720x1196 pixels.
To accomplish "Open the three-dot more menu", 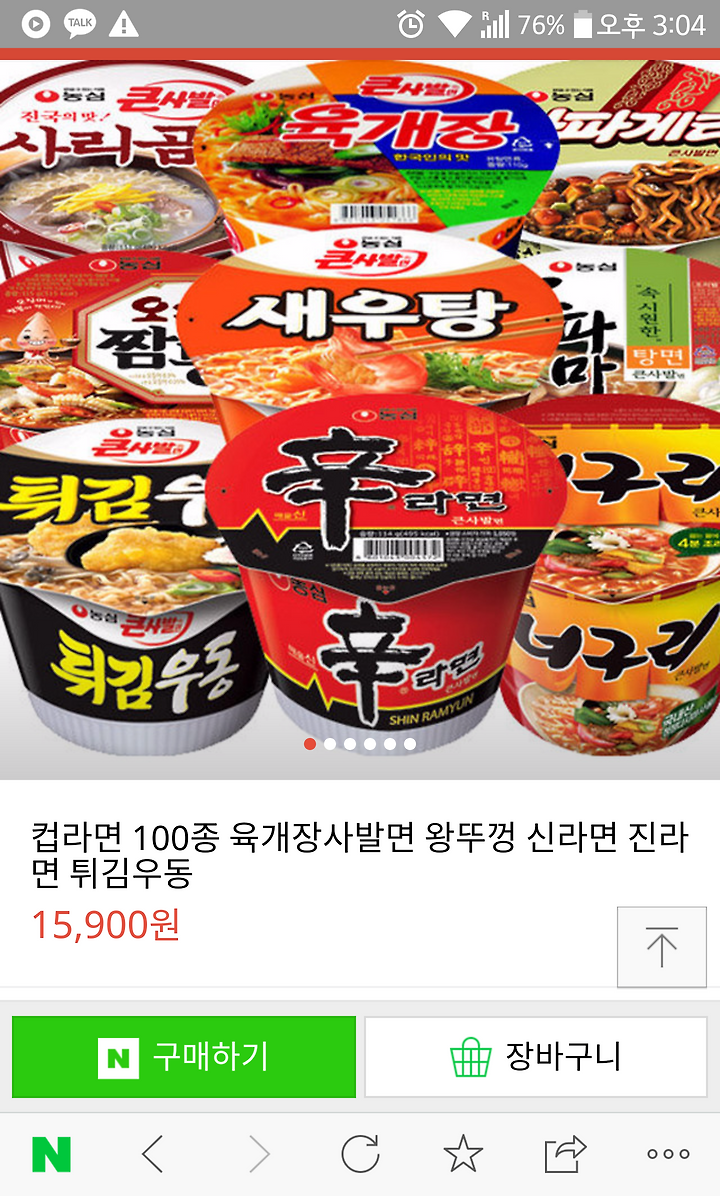I will click(x=668, y=1154).
